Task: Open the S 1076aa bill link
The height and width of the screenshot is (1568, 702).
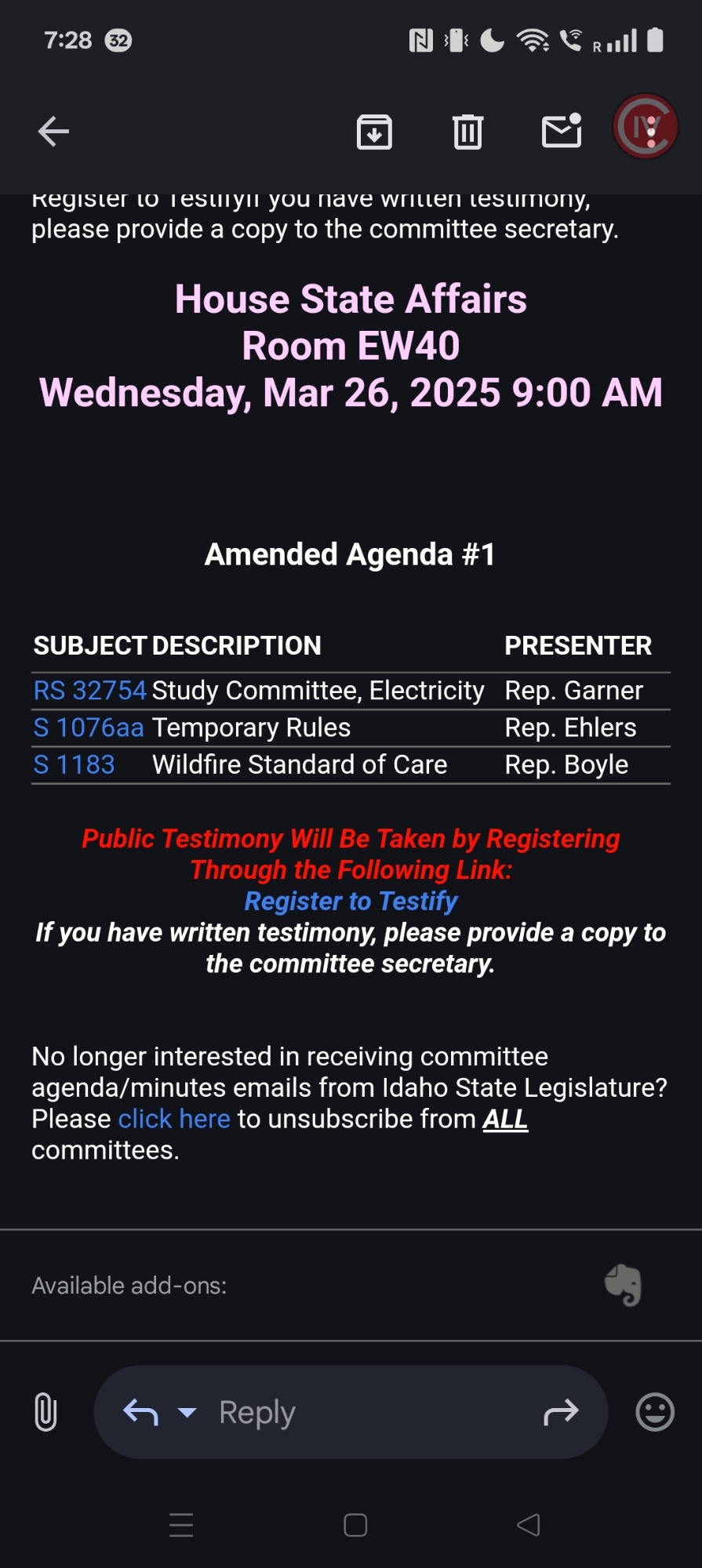Action: click(89, 728)
